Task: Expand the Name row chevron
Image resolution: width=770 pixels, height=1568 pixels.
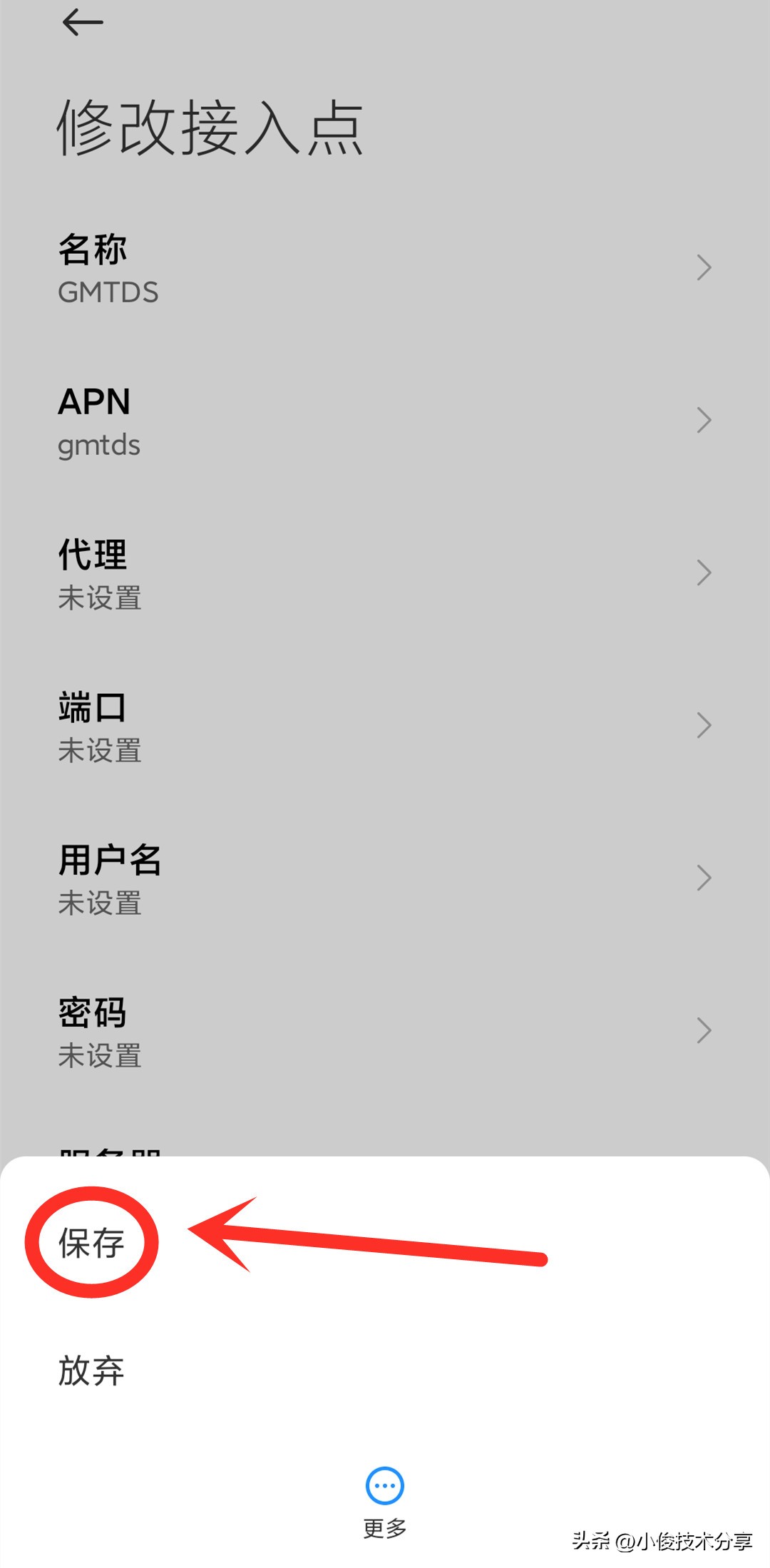Action: coord(704,268)
